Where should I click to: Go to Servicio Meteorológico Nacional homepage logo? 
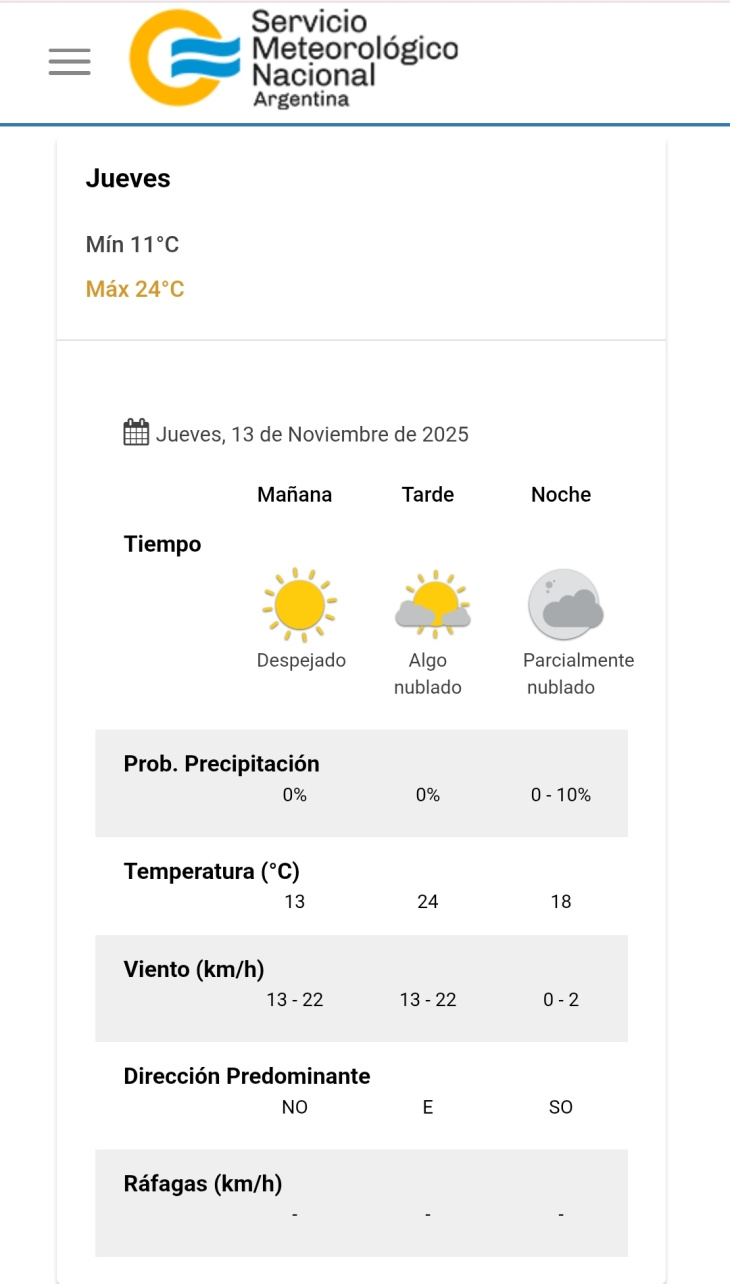293,59
